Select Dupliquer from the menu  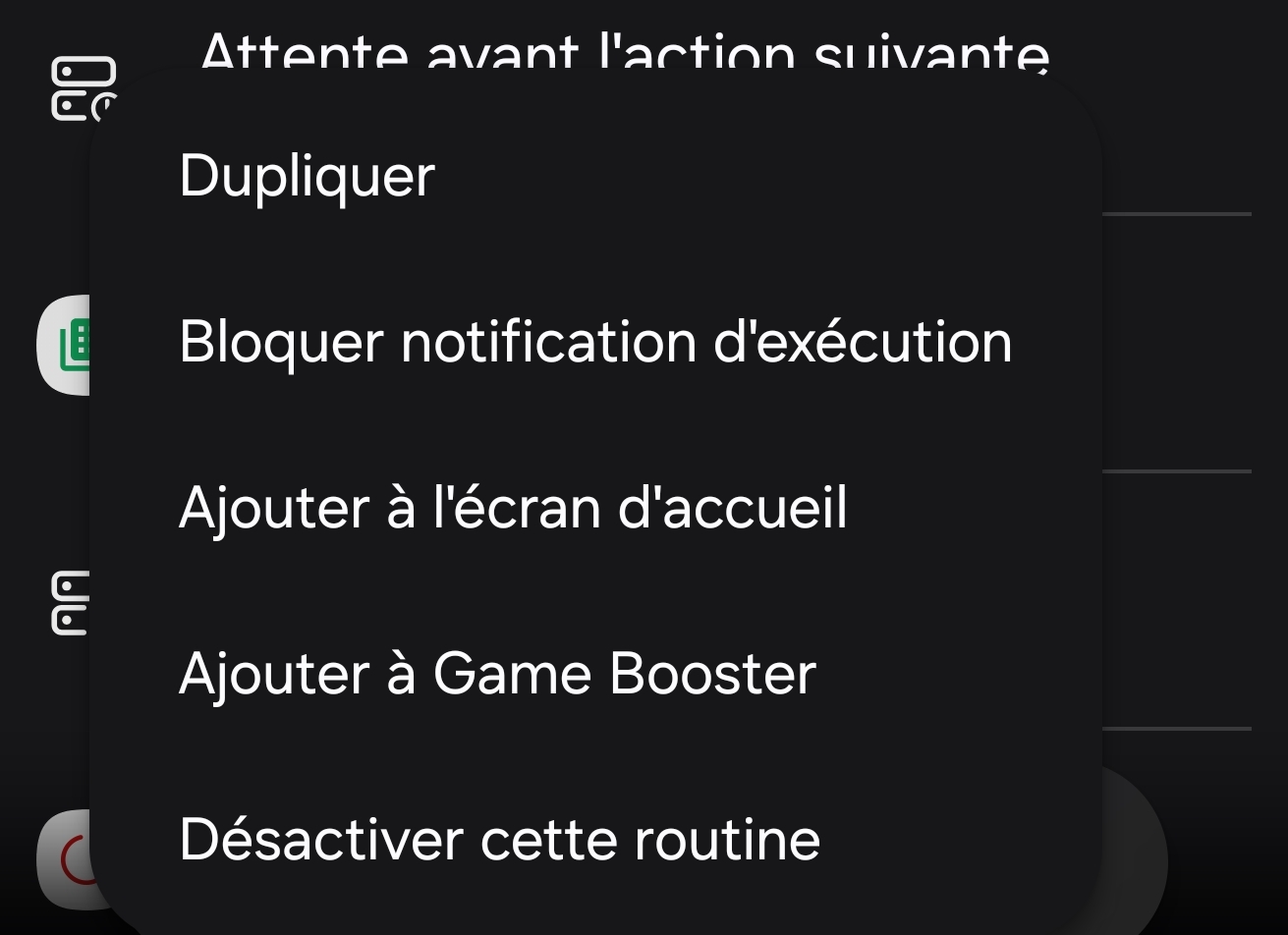[307, 177]
